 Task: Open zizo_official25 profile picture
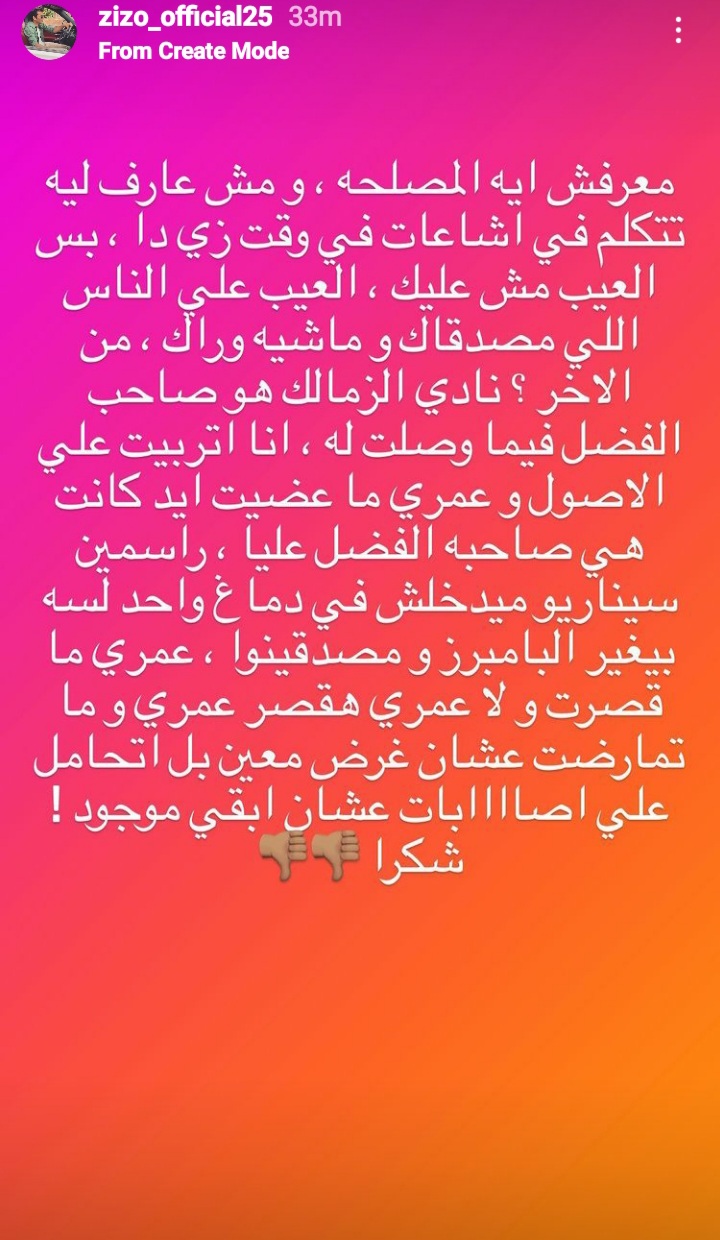(49, 32)
